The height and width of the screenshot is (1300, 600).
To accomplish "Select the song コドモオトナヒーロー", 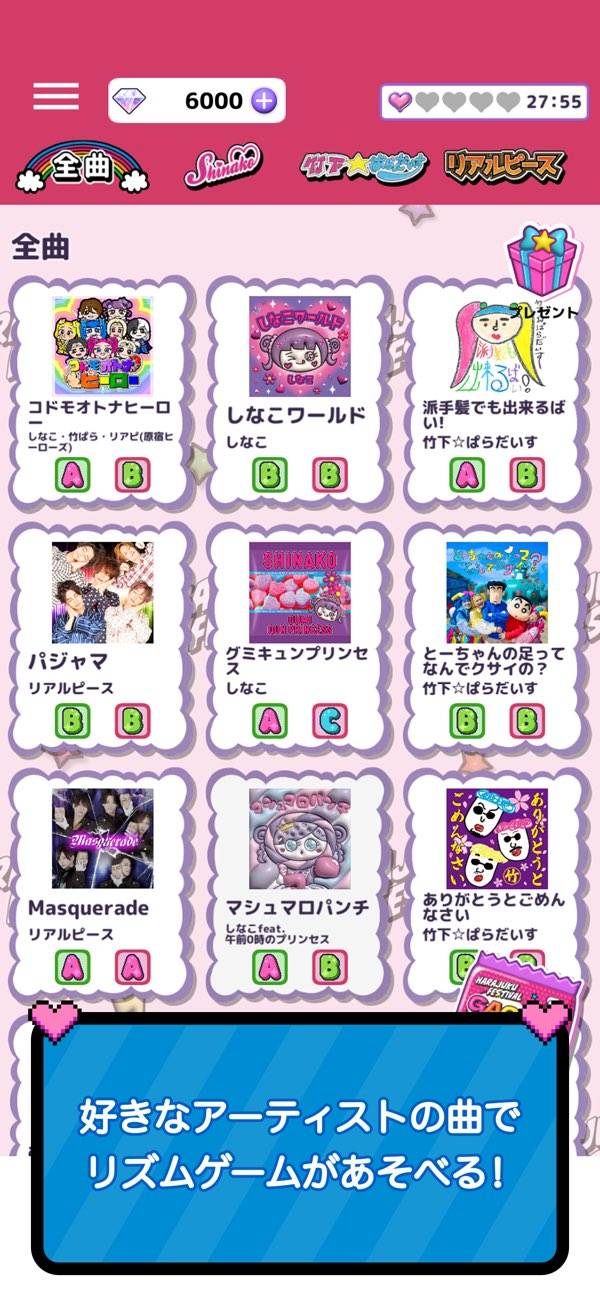I will pyautogui.click(x=103, y=346).
